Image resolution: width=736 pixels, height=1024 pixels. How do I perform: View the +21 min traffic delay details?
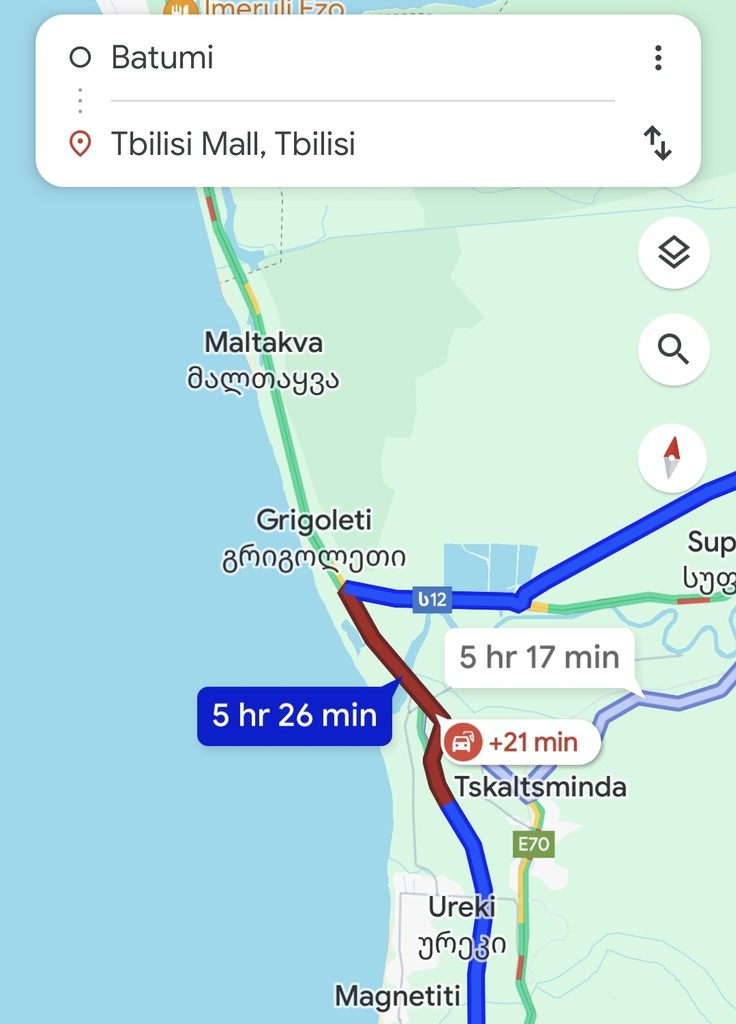point(520,742)
